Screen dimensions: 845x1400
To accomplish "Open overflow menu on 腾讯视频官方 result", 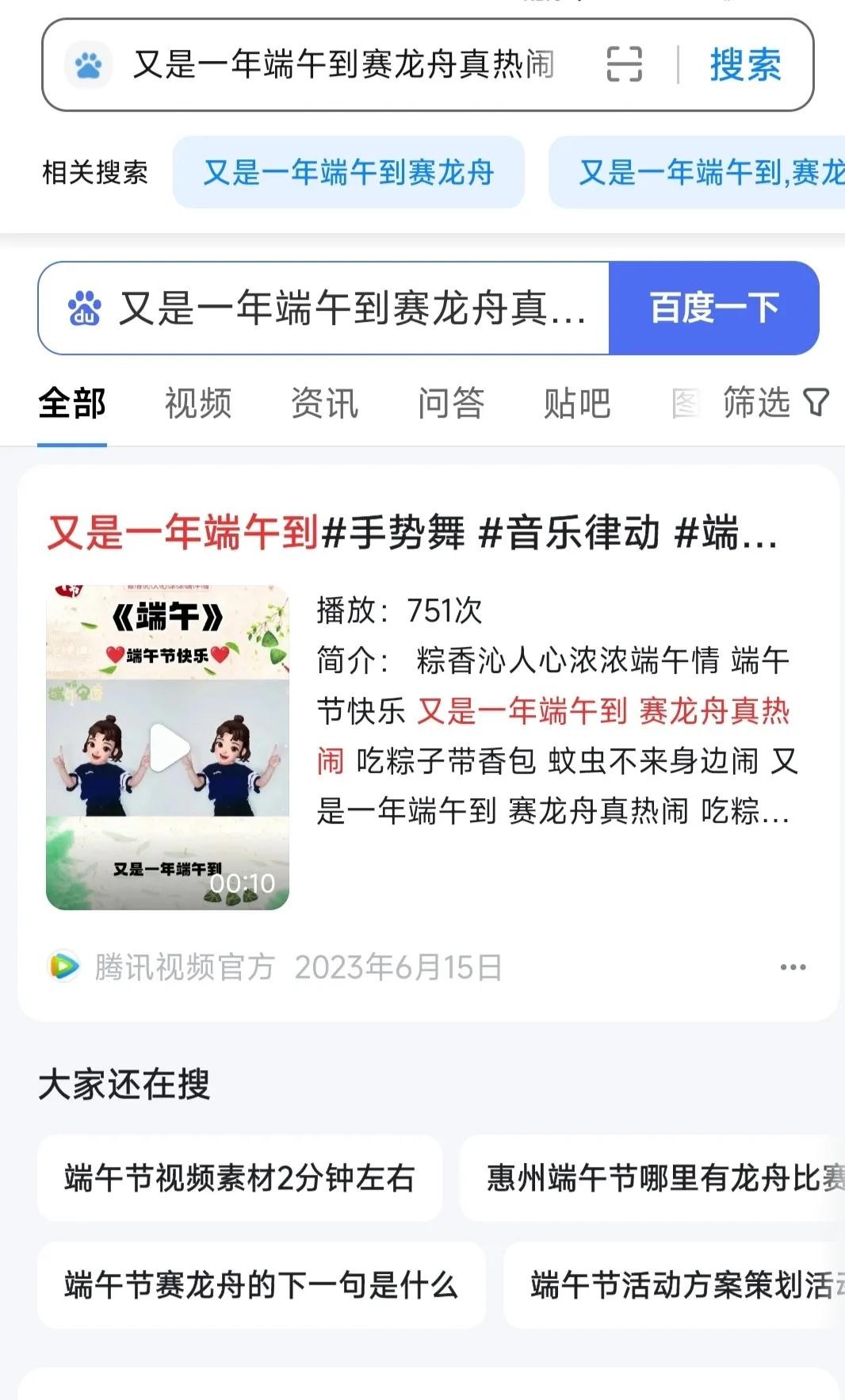I will [x=793, y=967].
